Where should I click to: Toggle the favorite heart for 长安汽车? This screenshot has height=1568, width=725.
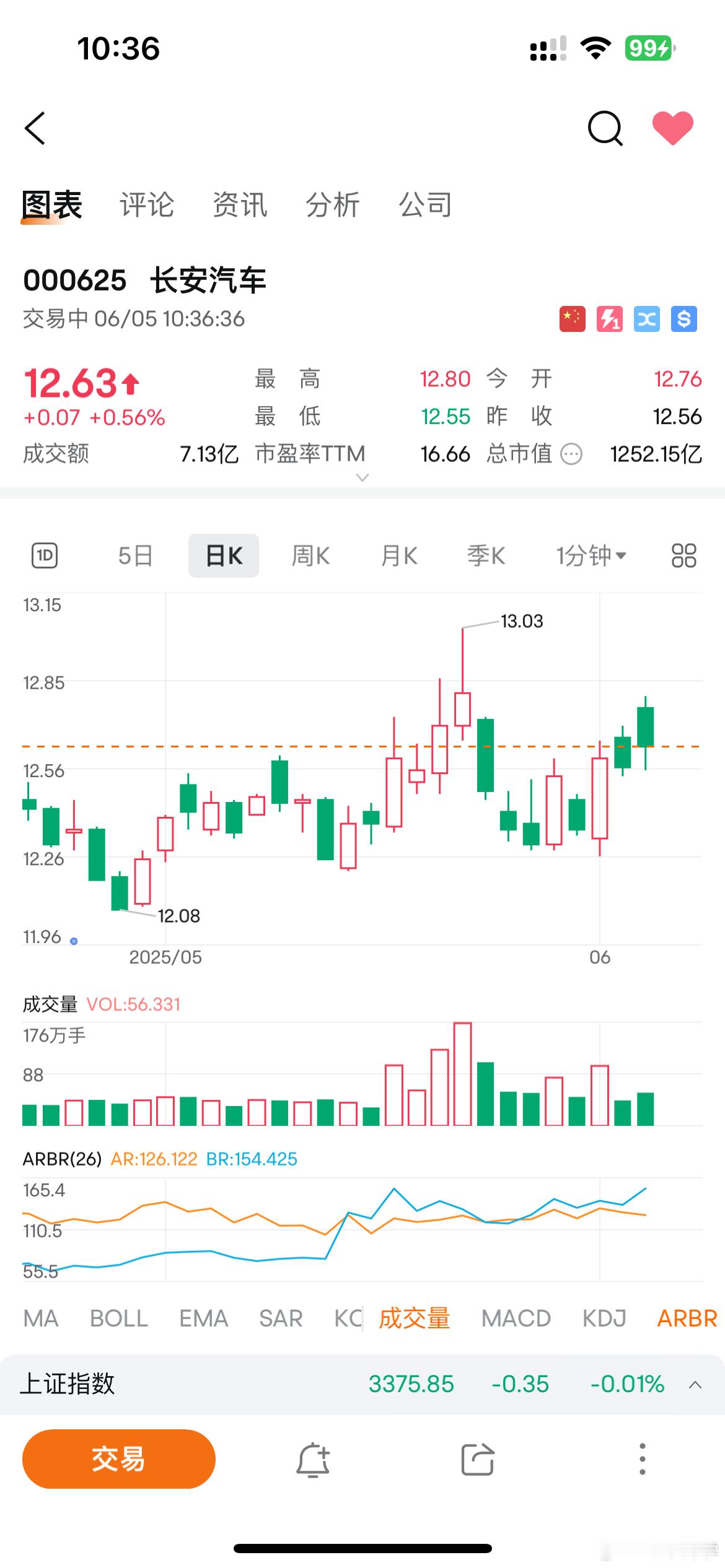pyautogui.click(x=672, y=128)
